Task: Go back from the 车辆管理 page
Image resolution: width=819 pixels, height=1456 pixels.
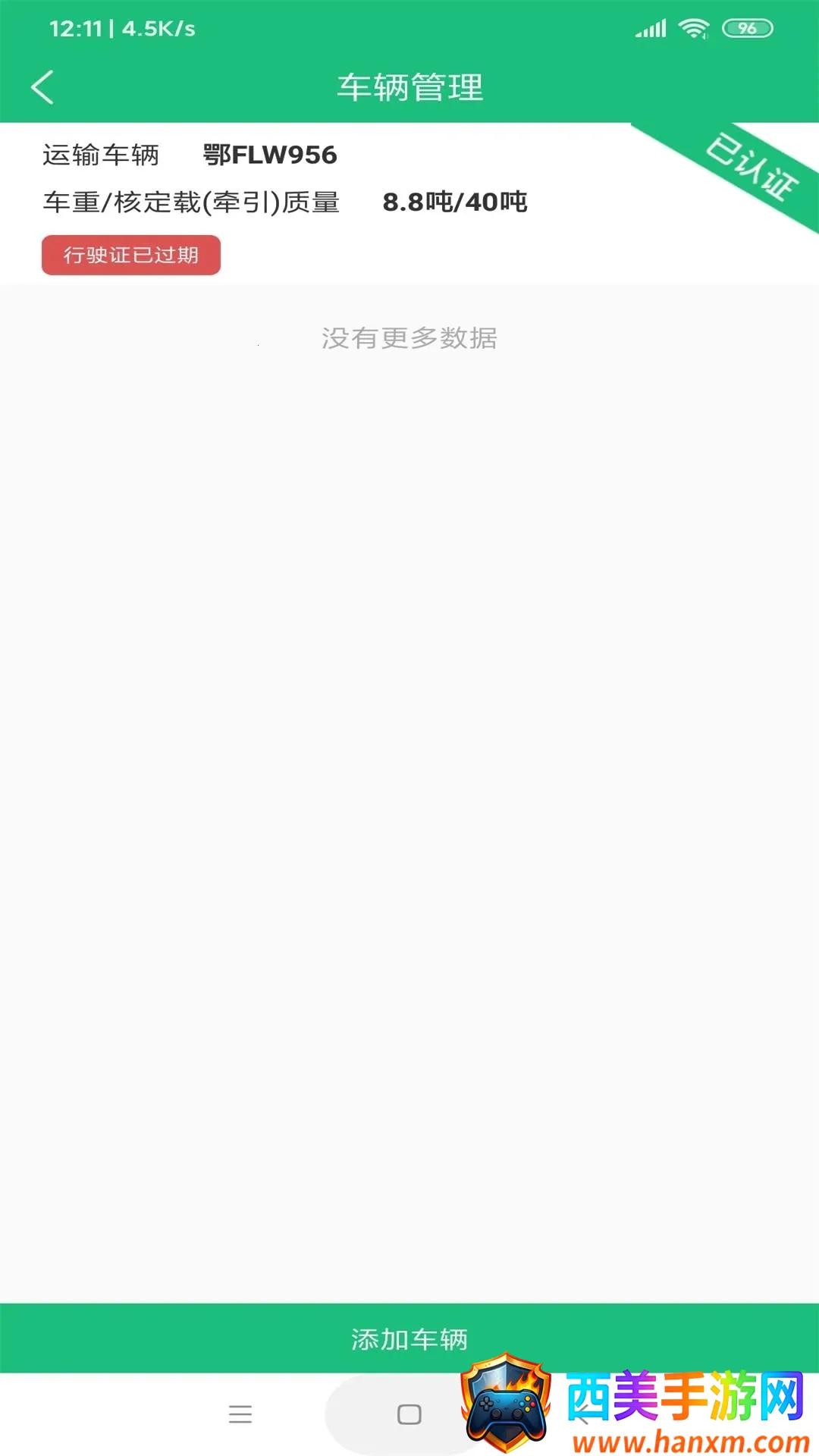Action: click(x=42, y=87)
